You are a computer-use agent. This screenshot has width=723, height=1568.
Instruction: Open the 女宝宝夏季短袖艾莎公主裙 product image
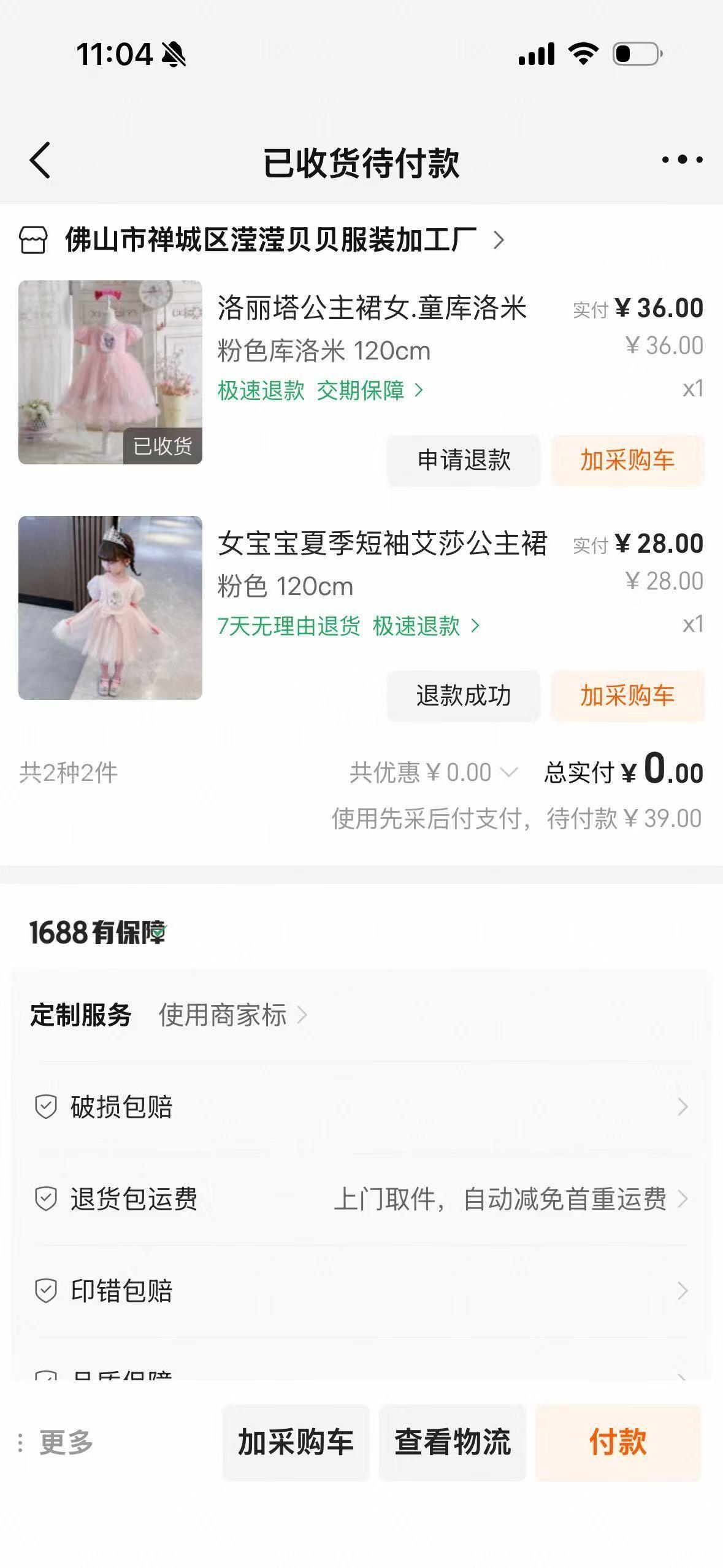110,608
